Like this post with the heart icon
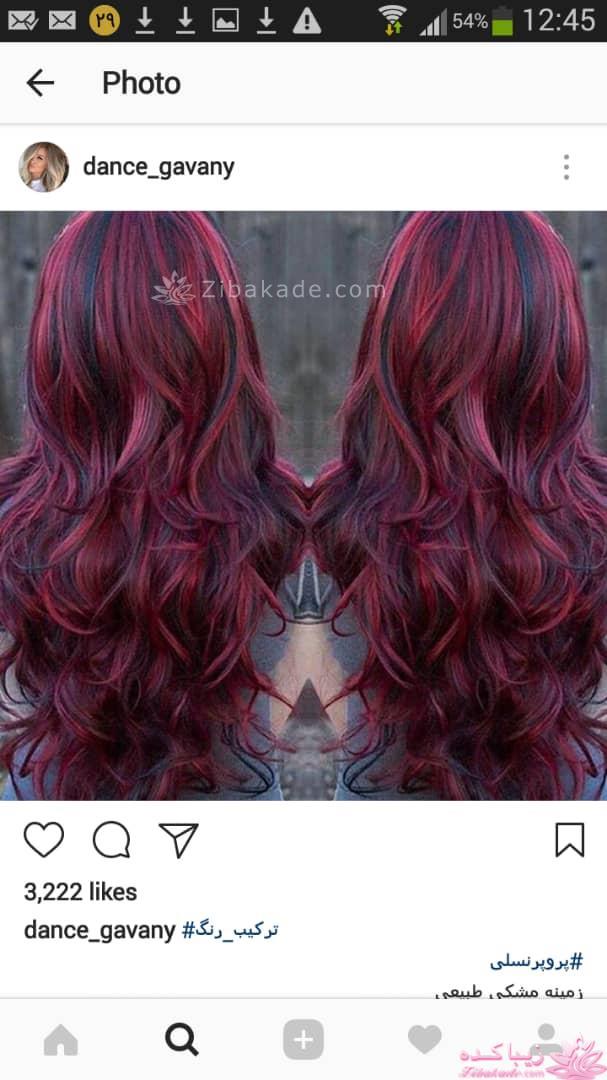 tap(44, 840)
